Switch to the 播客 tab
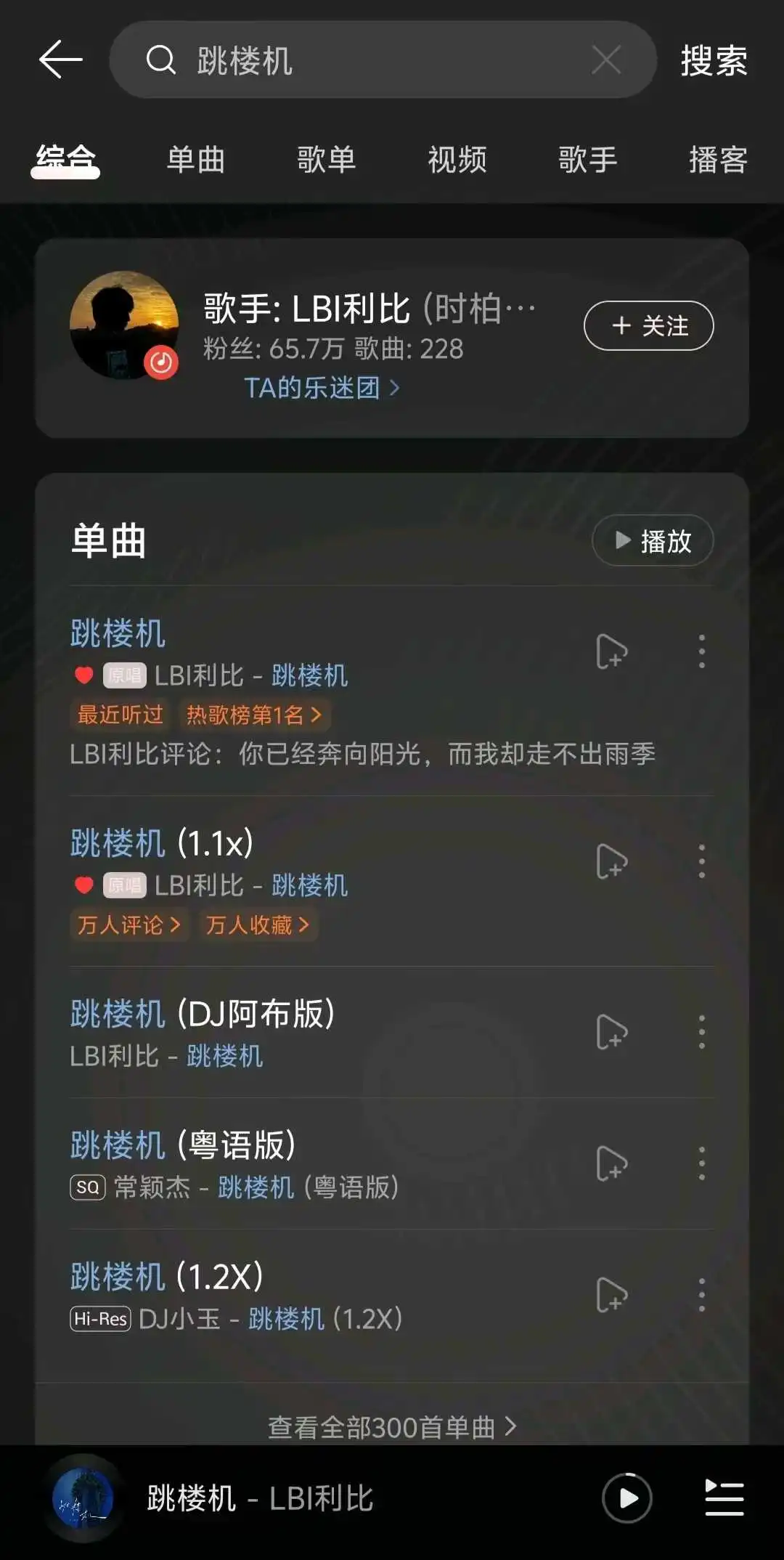784x1560 pixels. (x=718, y=160)
